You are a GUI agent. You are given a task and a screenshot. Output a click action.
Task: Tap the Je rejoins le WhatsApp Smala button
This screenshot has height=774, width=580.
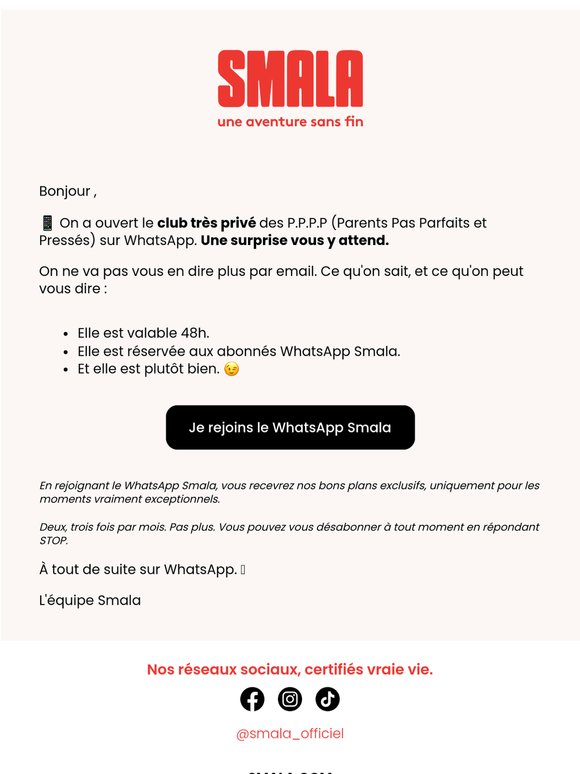pos(290,427)
